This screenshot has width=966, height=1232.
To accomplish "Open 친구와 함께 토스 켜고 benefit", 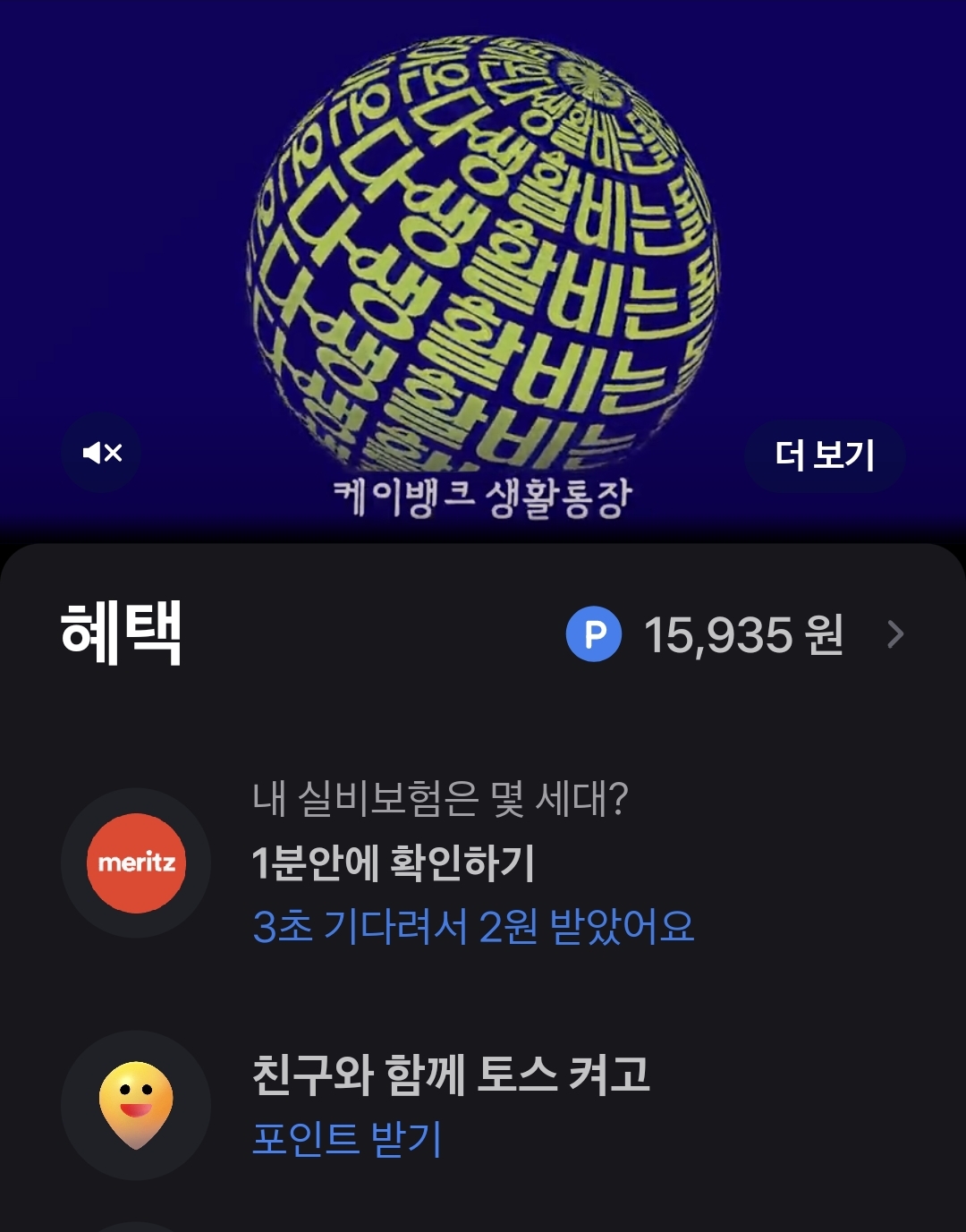I will (x=450, y=1075).
